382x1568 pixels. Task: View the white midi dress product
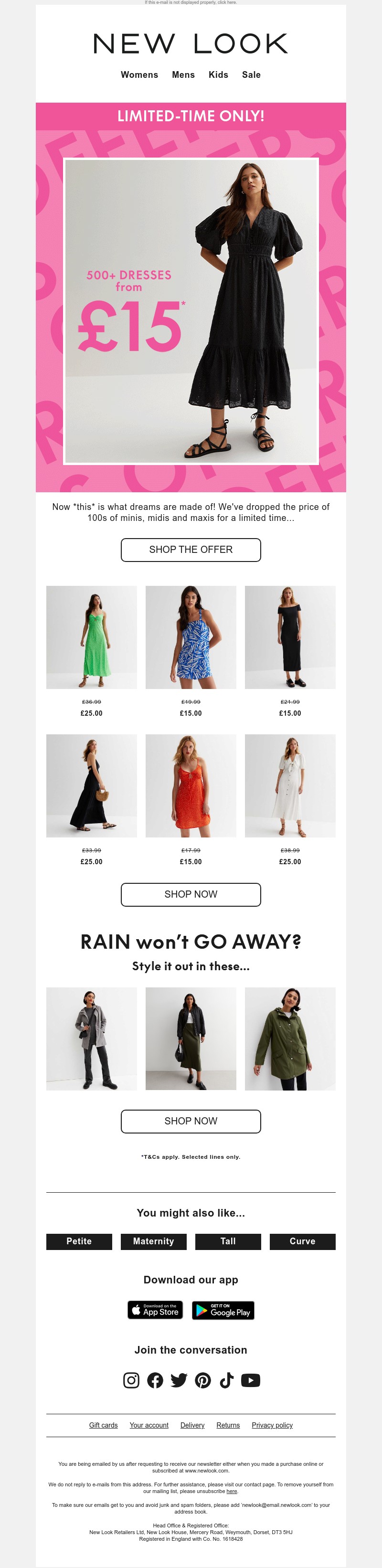[x=289, y=786]
